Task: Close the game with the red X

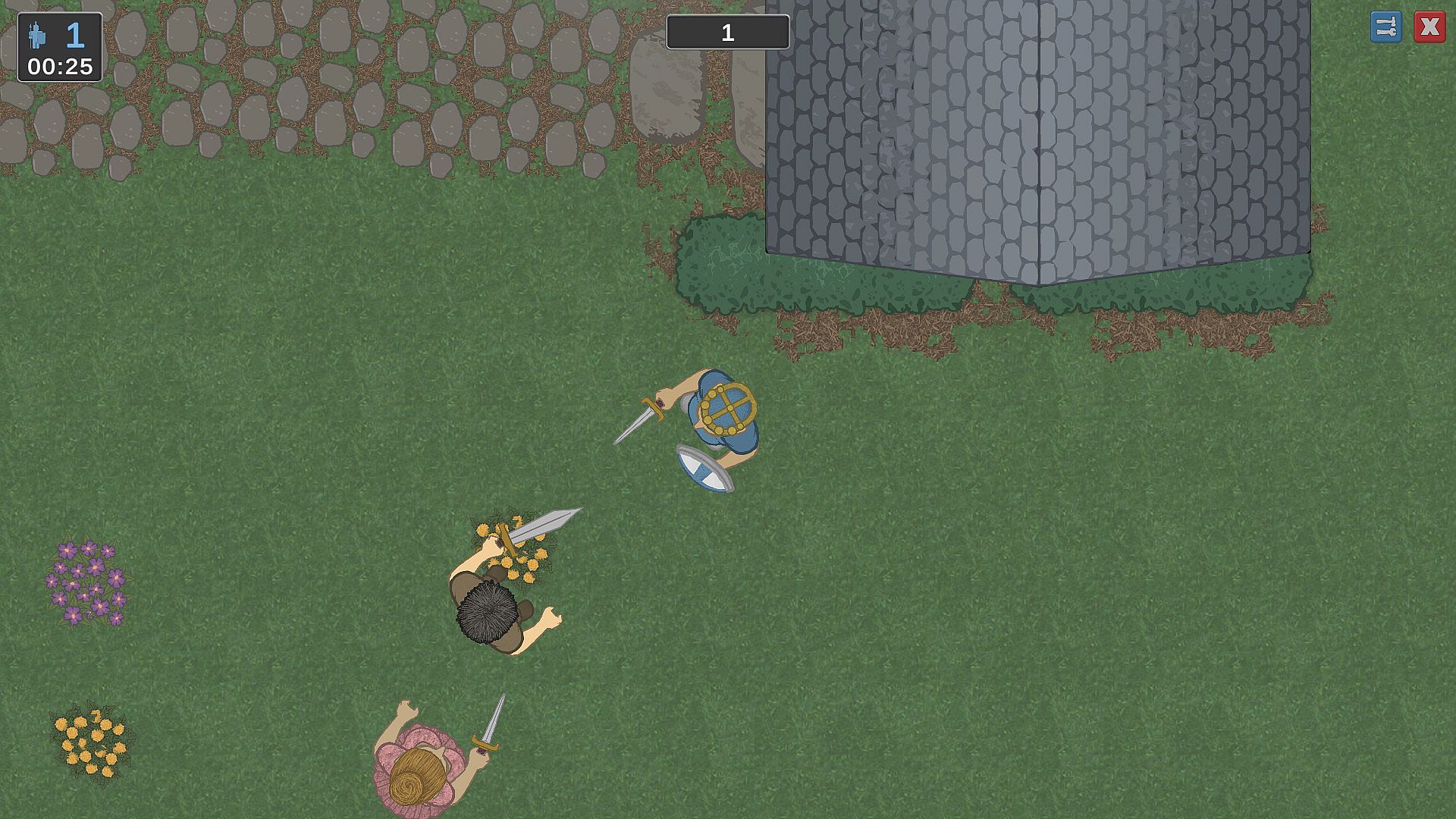Action: 1429,27
